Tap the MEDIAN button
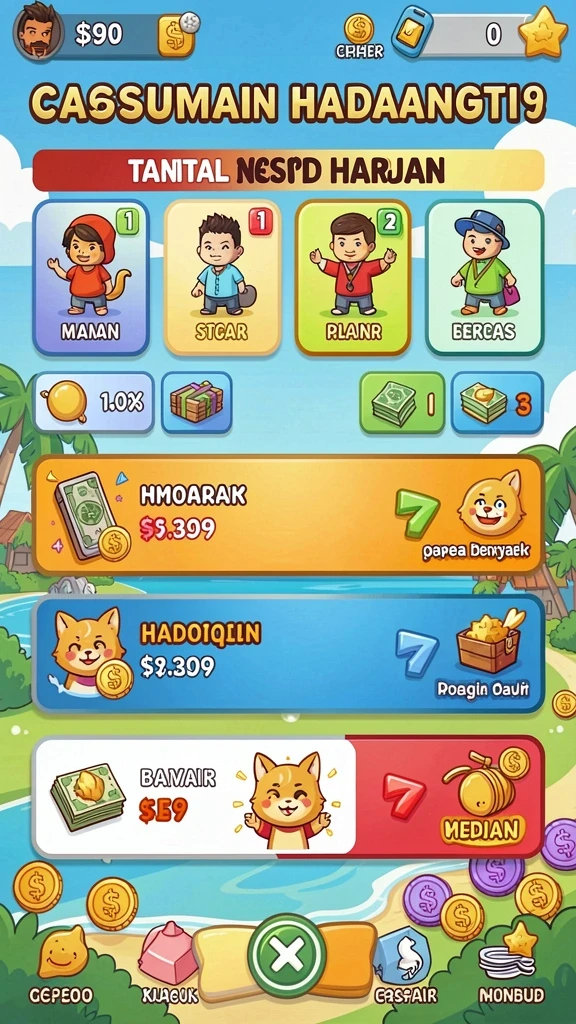Viewport: 576px width, 1024px height. coord(483,830)
